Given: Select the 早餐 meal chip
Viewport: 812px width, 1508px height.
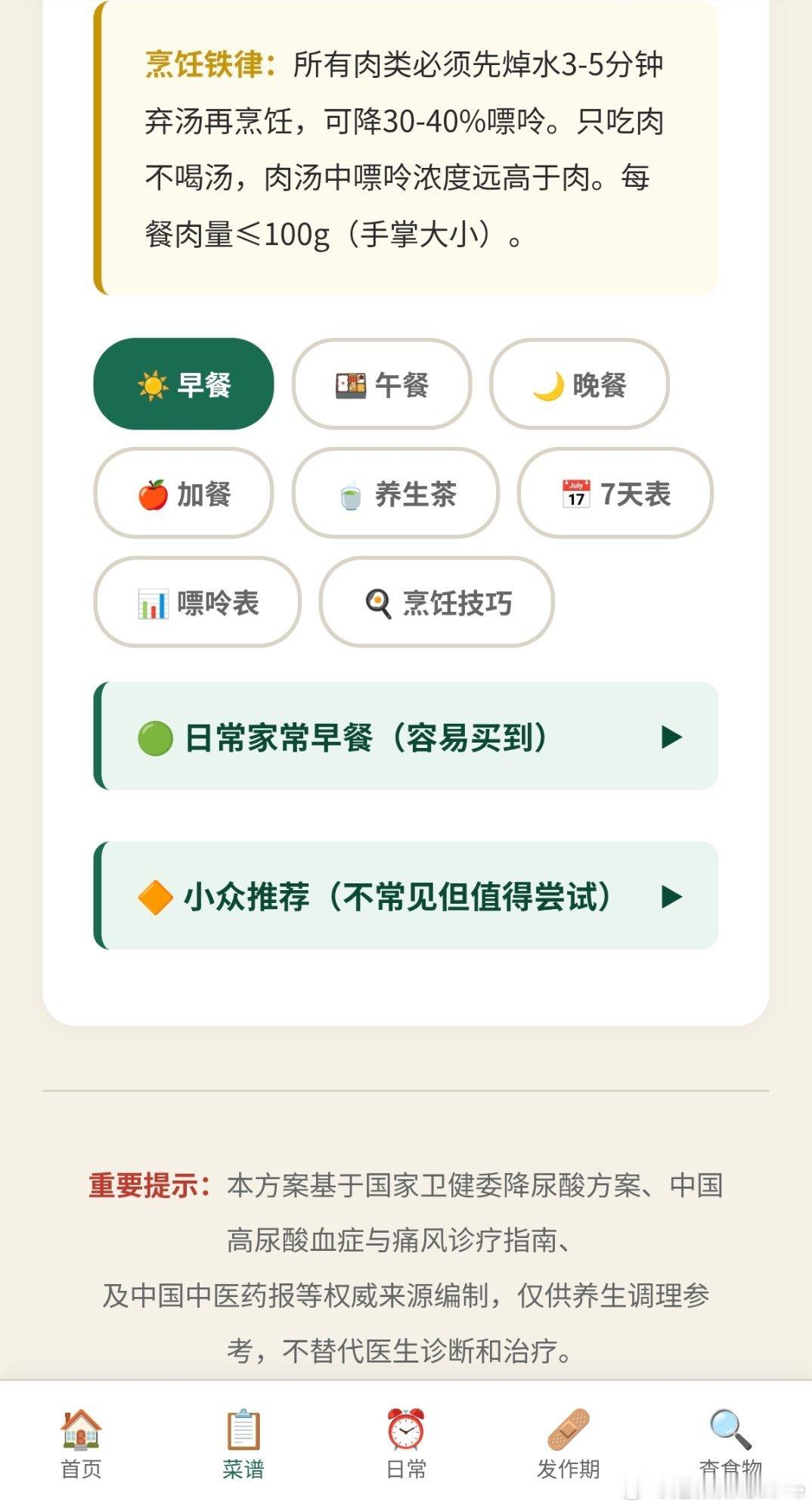Looking at the screenshot, I should coord(184,384).
